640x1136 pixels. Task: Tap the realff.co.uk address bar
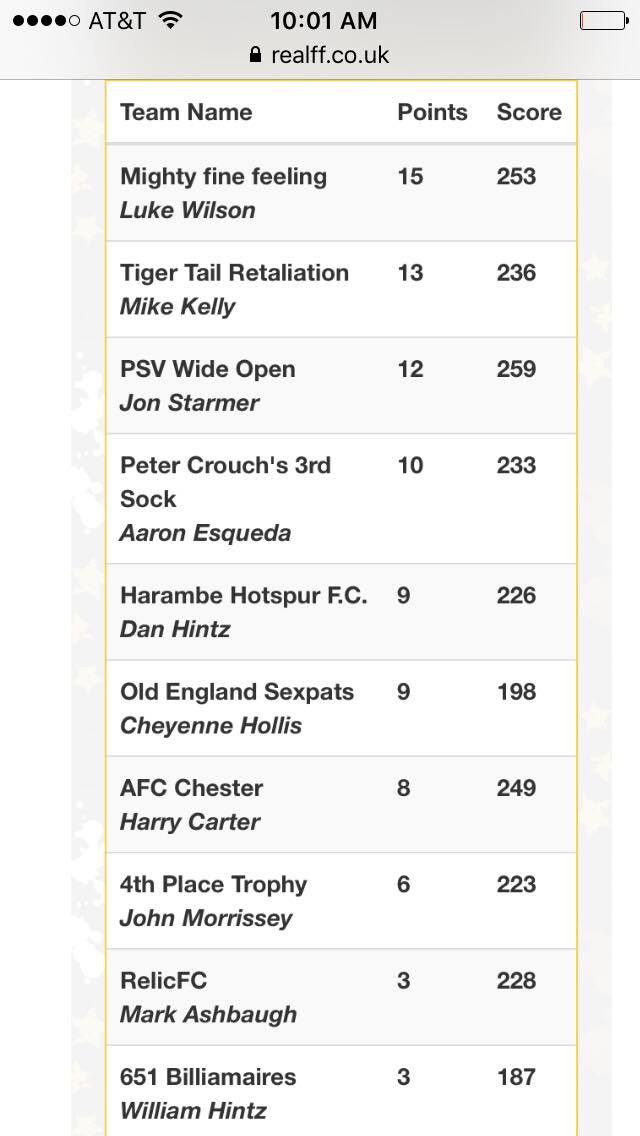point(319,55)
